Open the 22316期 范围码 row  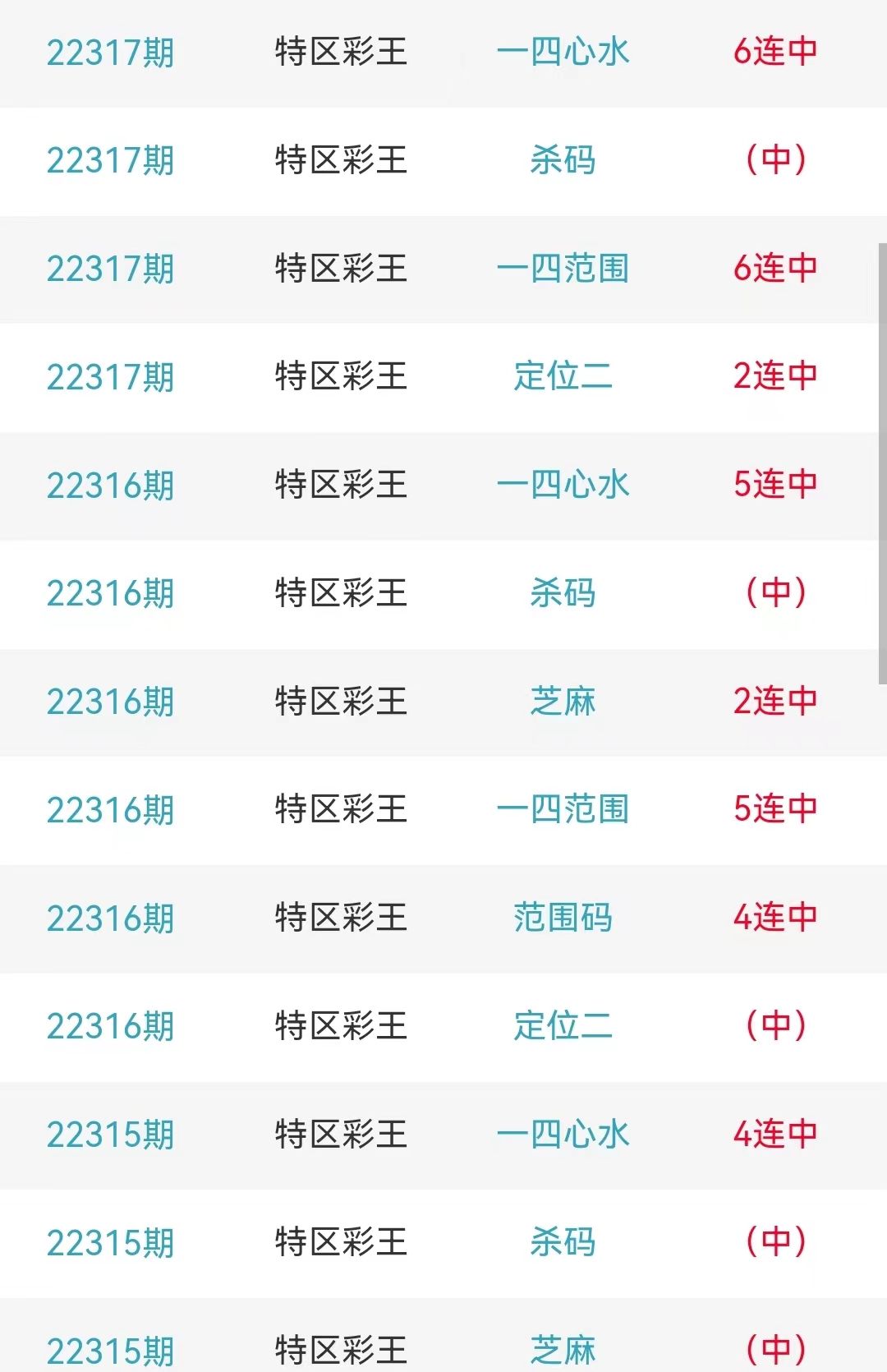pyautogui.click(x=563, y=918)
